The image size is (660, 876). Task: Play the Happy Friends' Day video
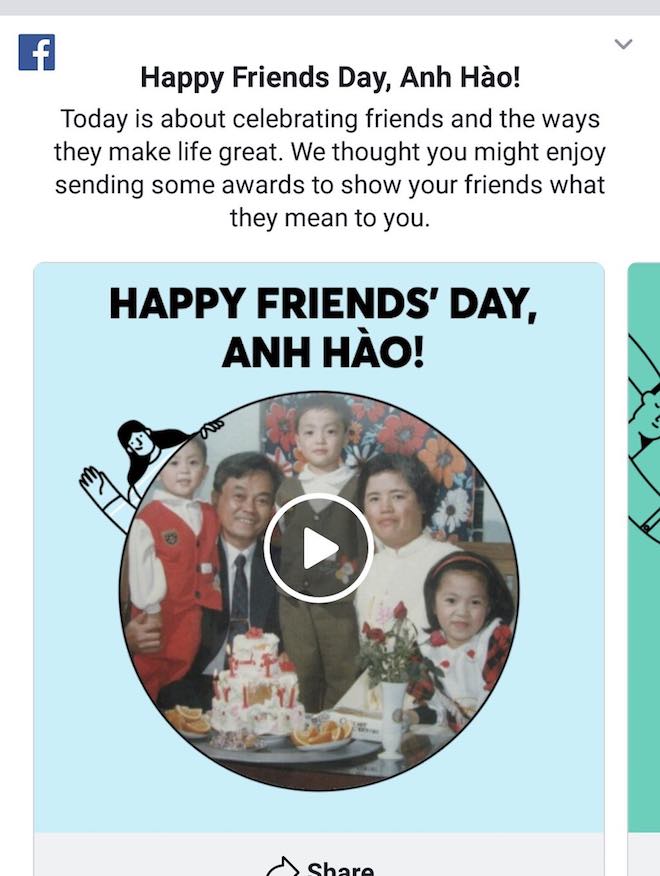[319, 548]
